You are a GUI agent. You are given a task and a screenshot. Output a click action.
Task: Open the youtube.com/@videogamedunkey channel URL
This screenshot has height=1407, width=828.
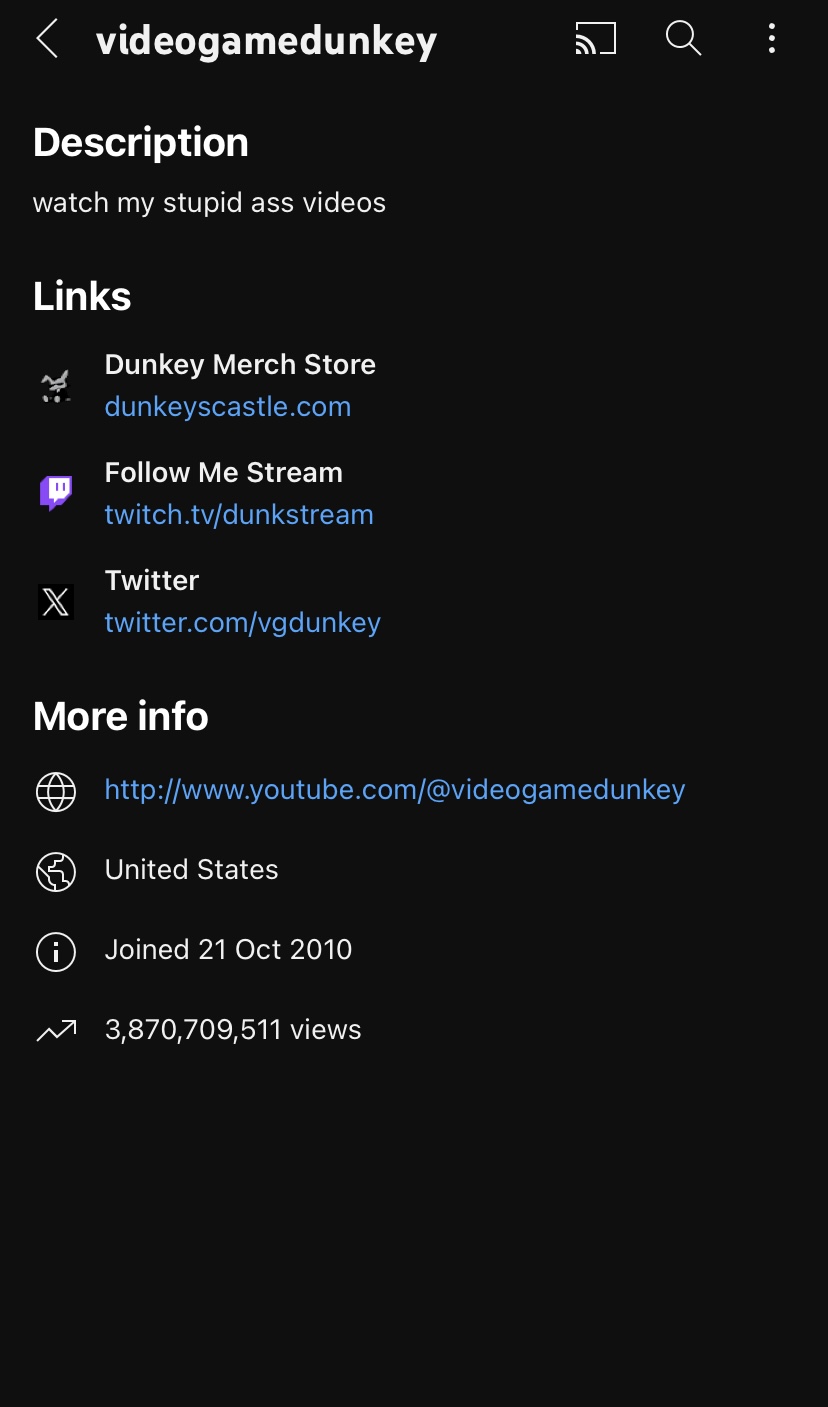(x=395, y=790)
